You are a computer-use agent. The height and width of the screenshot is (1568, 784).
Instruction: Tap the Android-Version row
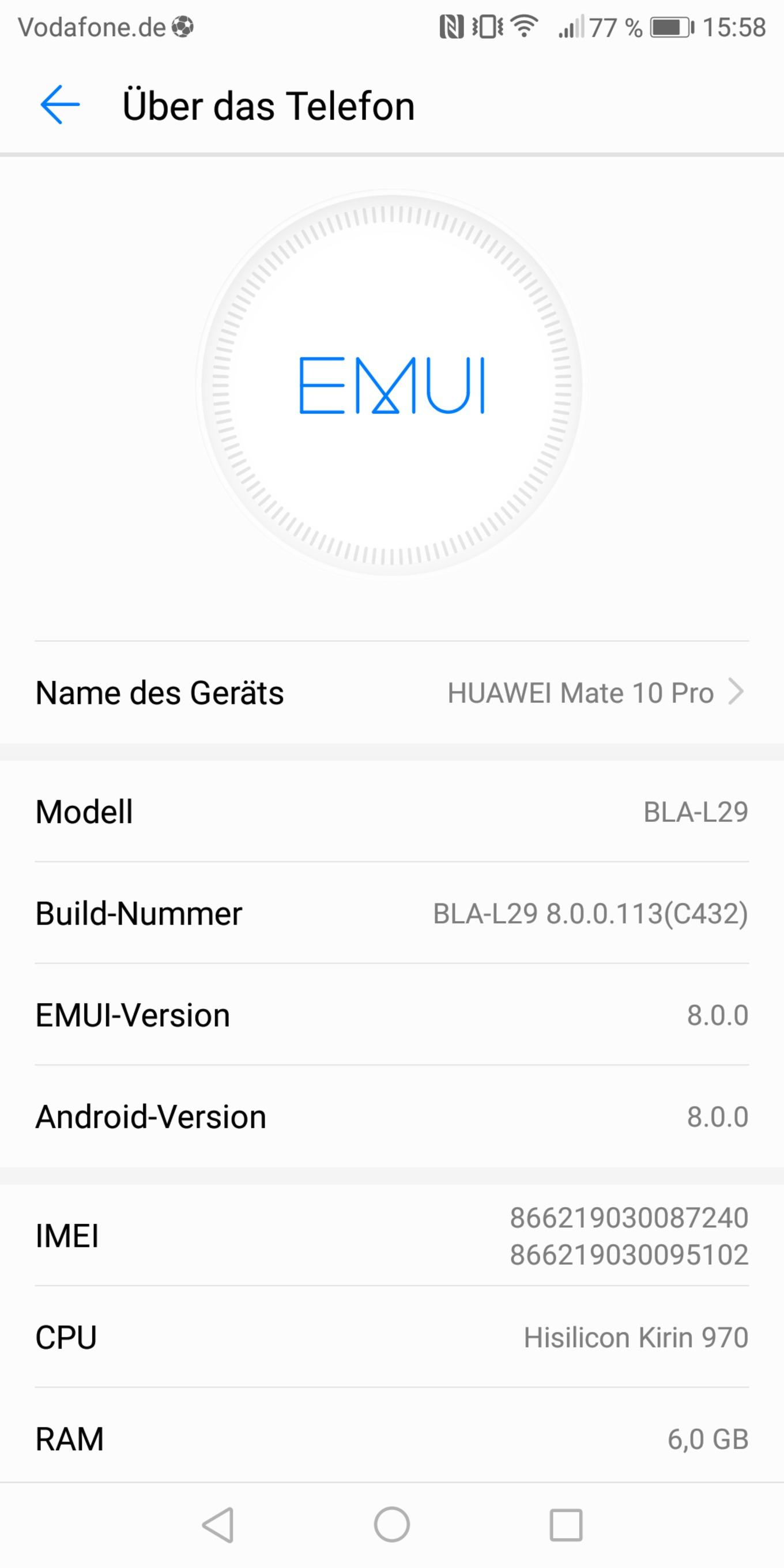click(x=392, y=1117)
